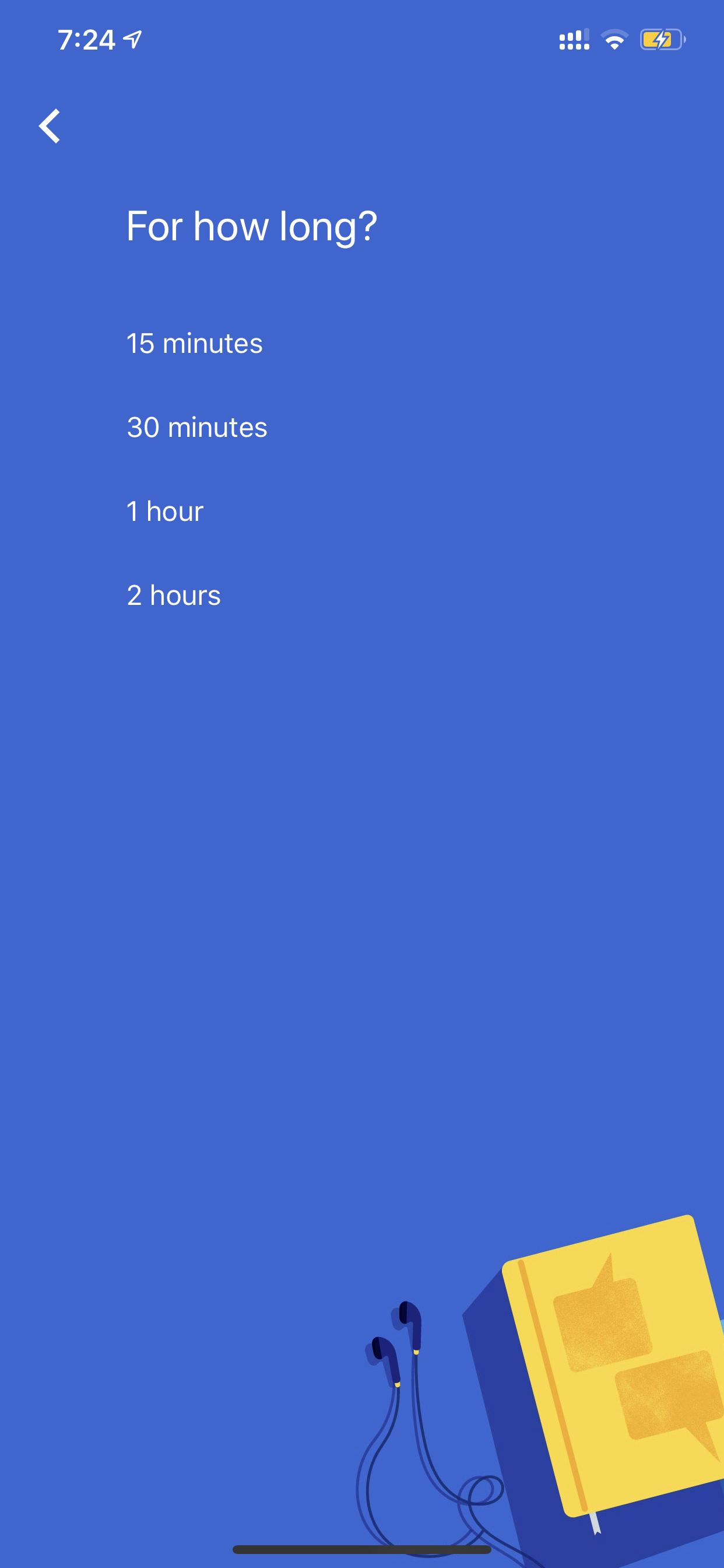
Task: Choose 30 minutes option
Action: (x=197, y=428)
